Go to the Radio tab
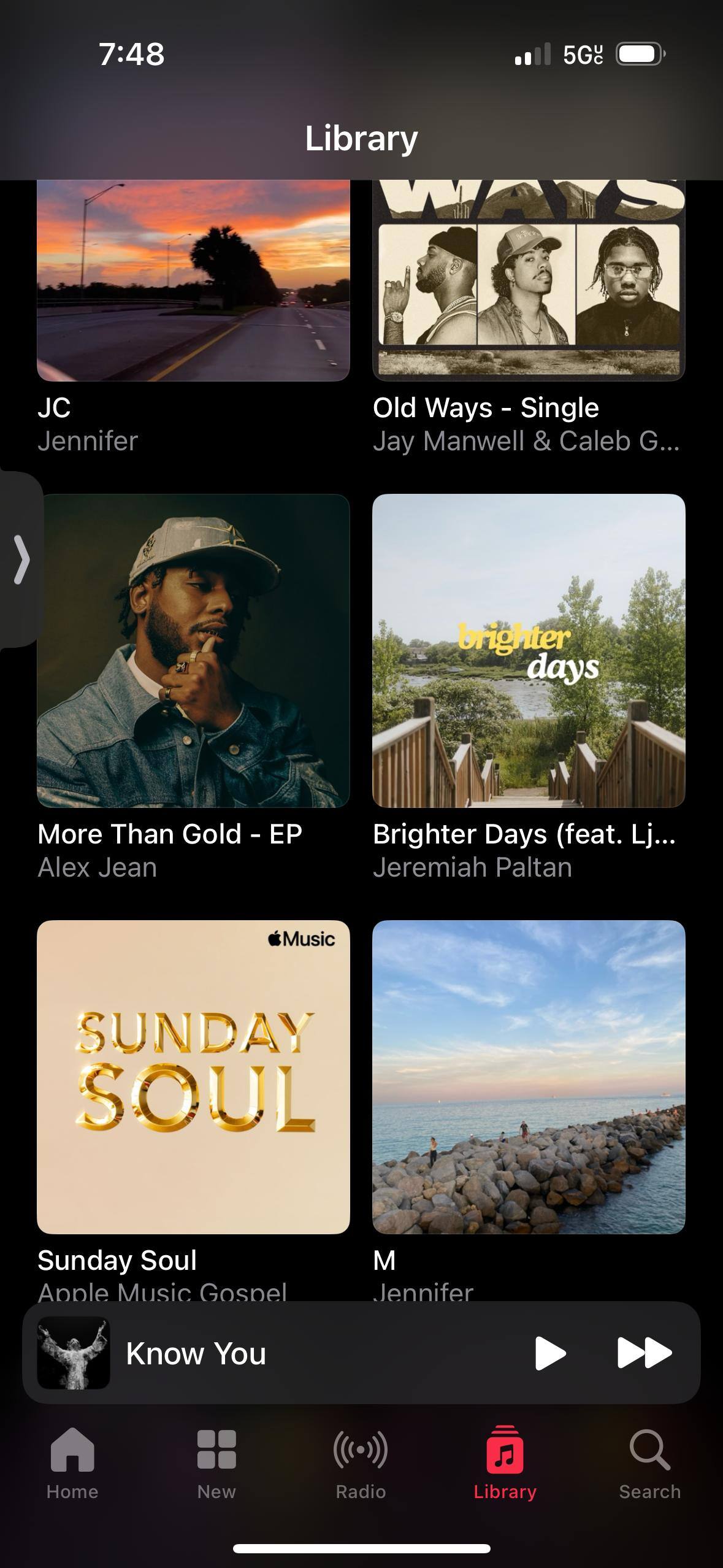The width and height of the screenshot is (723, 1568). (361, 1463)
